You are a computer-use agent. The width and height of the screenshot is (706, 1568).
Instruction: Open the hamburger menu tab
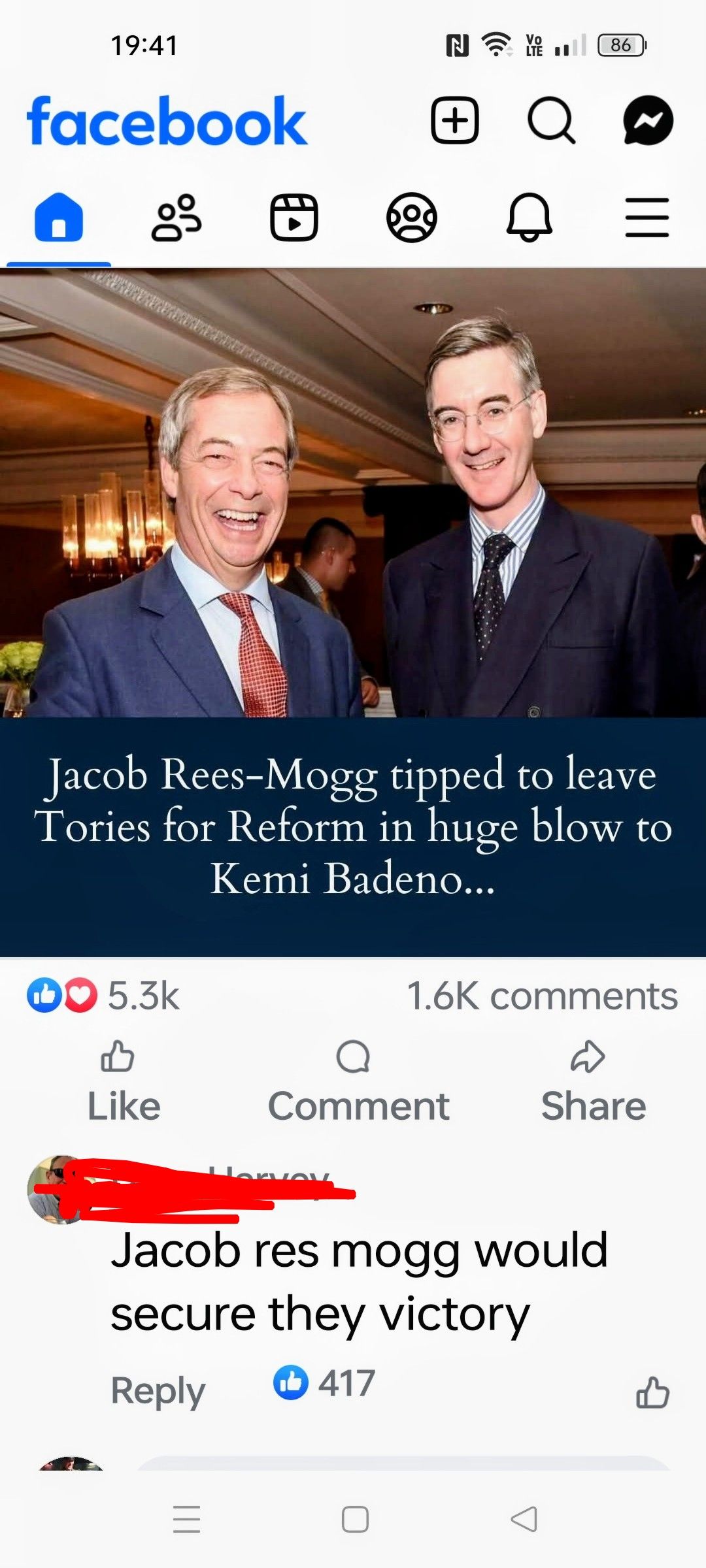[647, 218]
